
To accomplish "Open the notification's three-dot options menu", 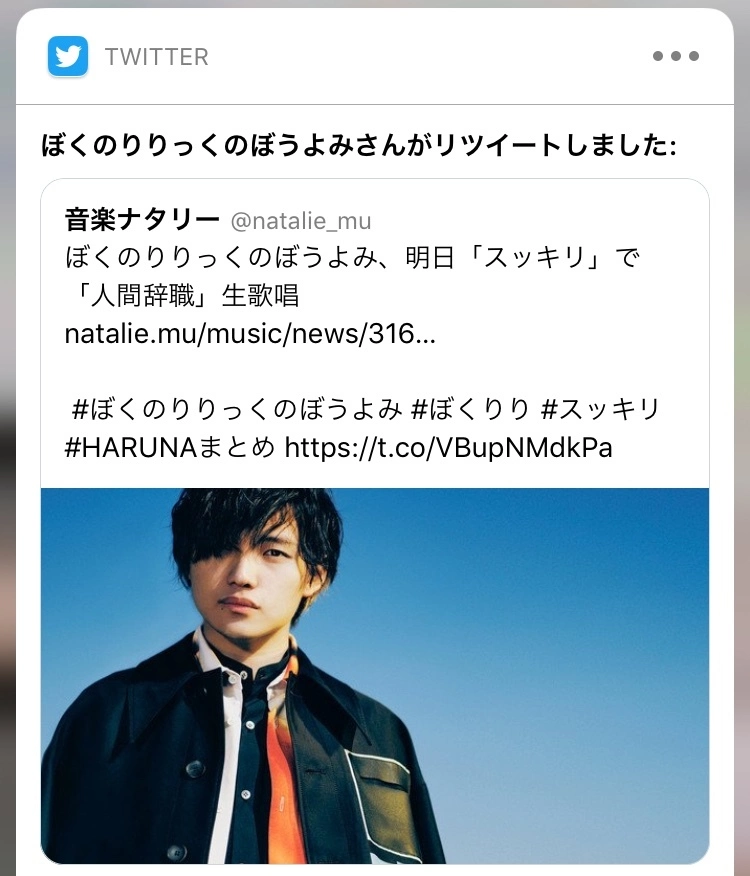I will (x=675, y=56).
